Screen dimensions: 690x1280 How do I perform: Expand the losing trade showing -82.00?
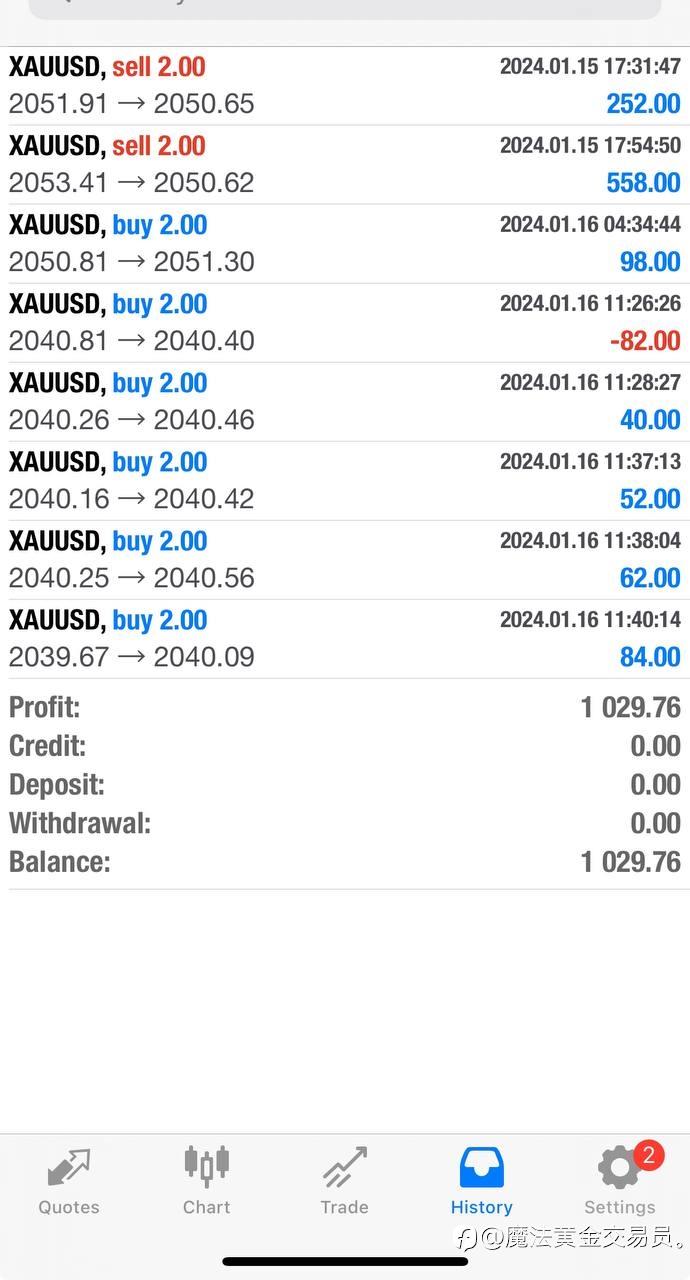pos(345,323)
